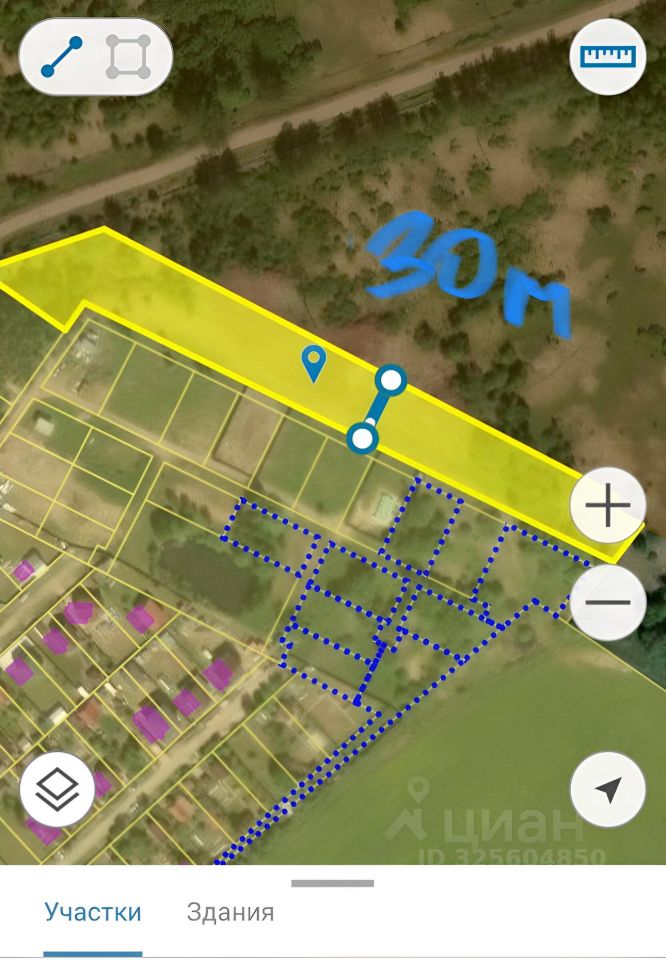
Task: Zoom in on the map
Action: 607,507
